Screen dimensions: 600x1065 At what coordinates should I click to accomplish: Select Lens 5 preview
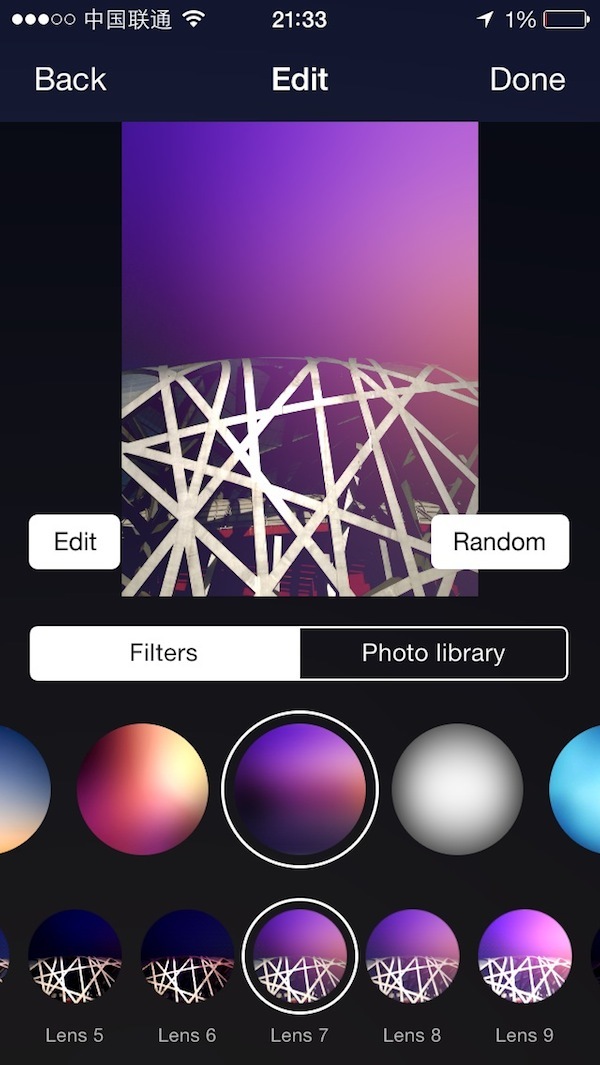75,957
